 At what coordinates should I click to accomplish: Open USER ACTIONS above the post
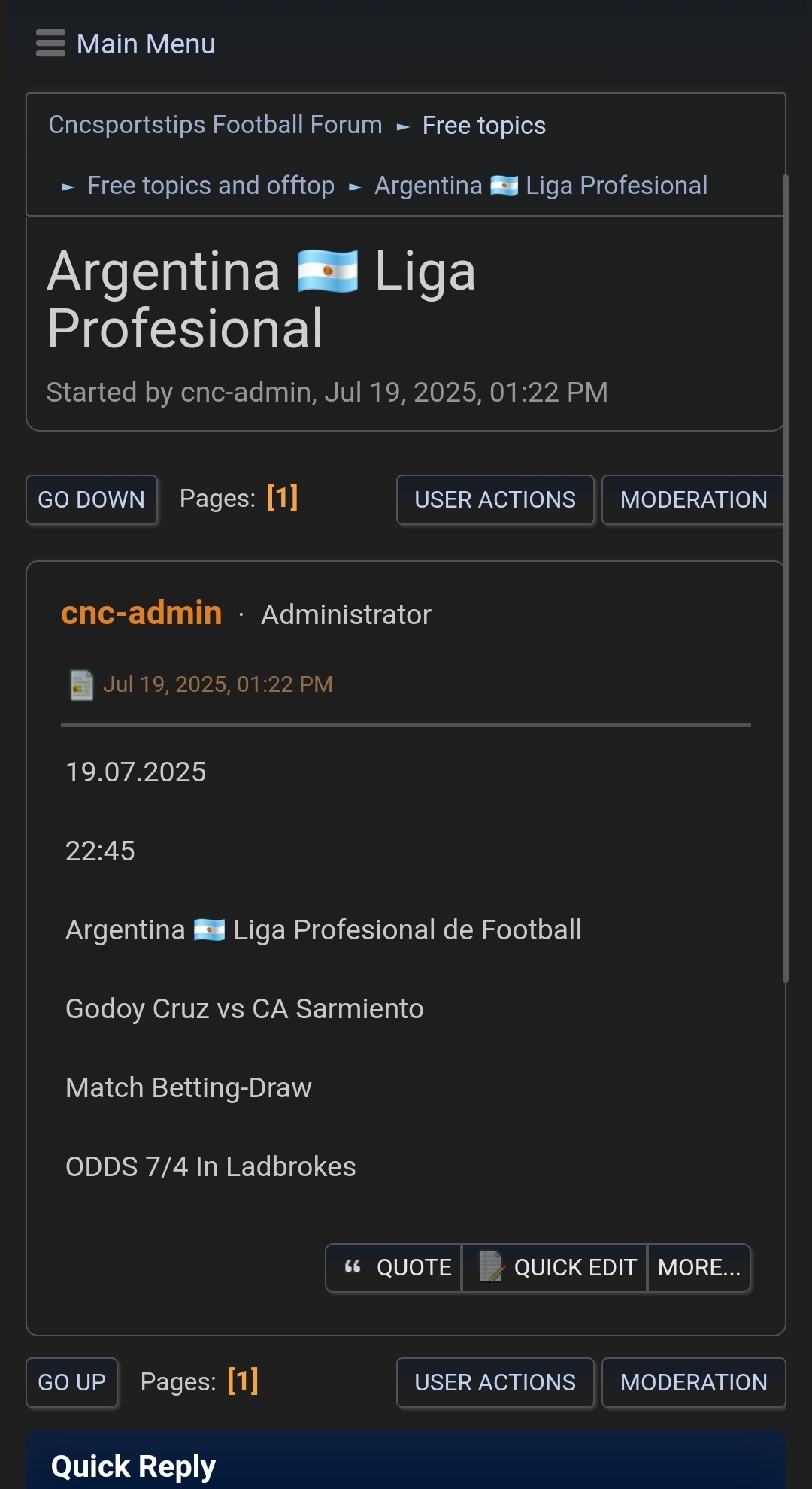coord(495,499)
